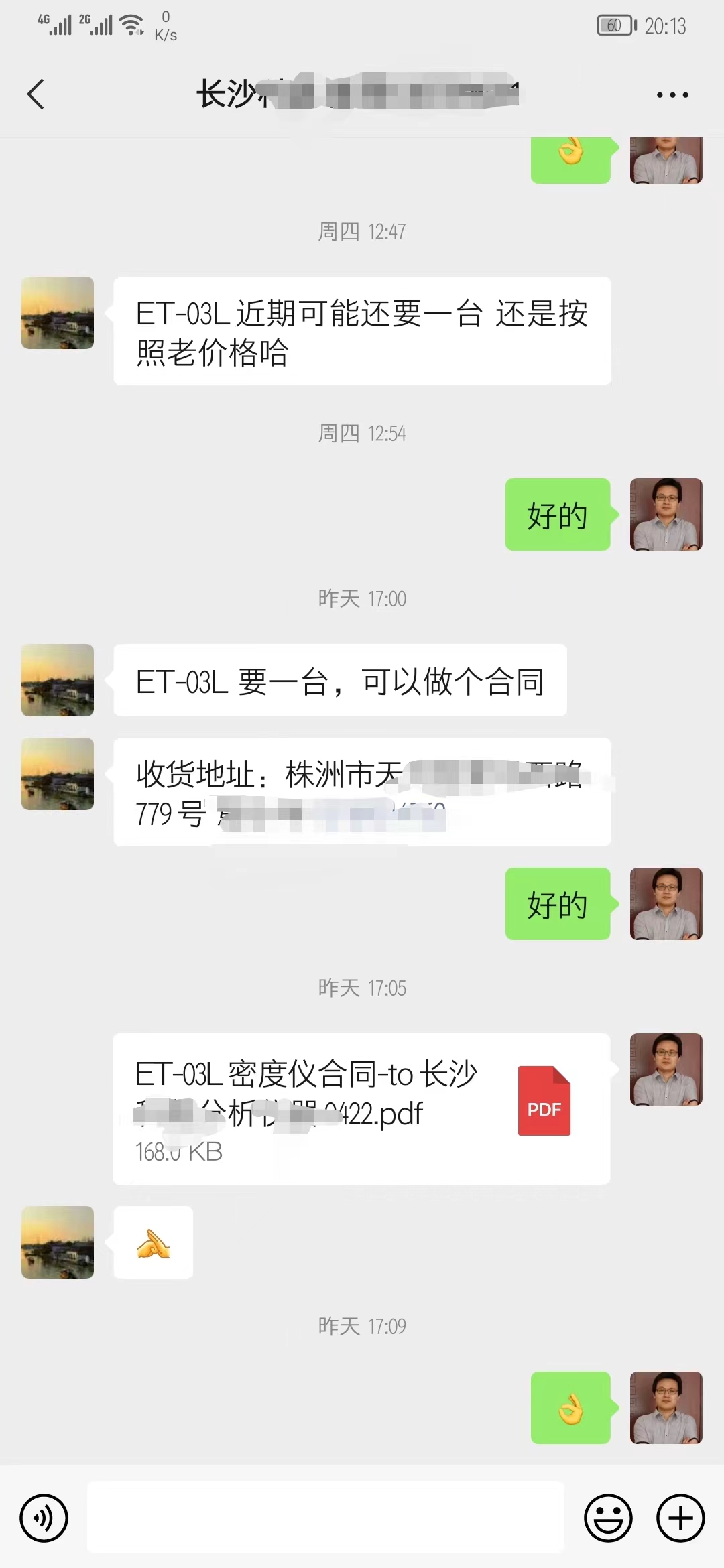Go back to the chat list

36,94
